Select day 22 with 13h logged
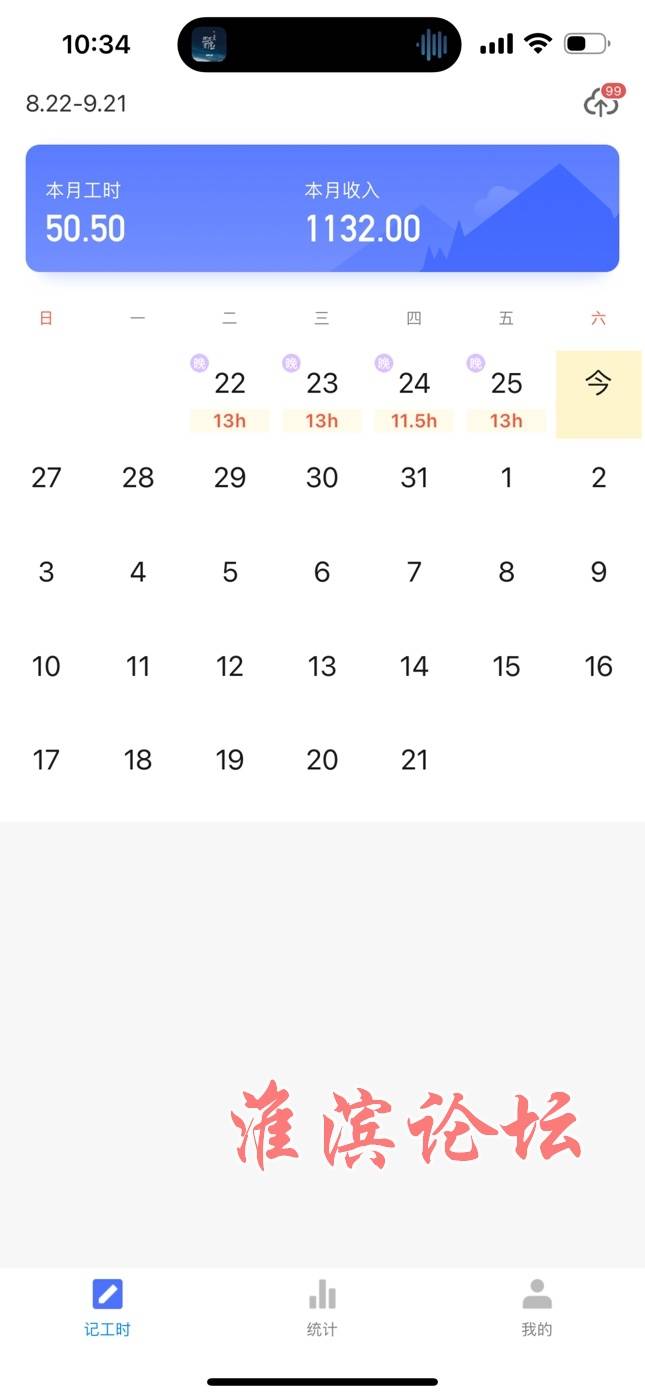 230,394
